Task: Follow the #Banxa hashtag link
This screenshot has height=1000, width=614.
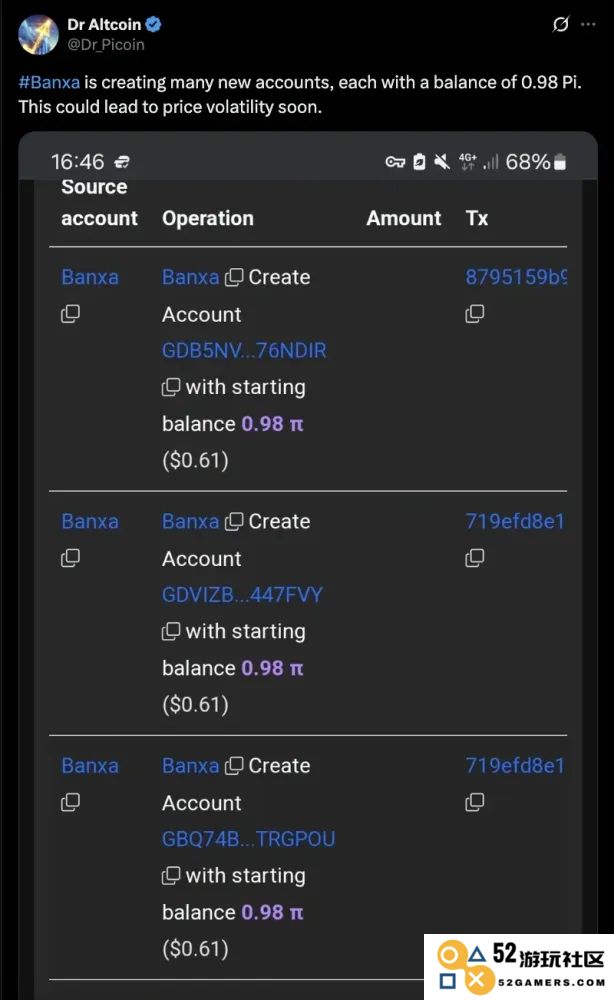Action: [x=49, y=82]
